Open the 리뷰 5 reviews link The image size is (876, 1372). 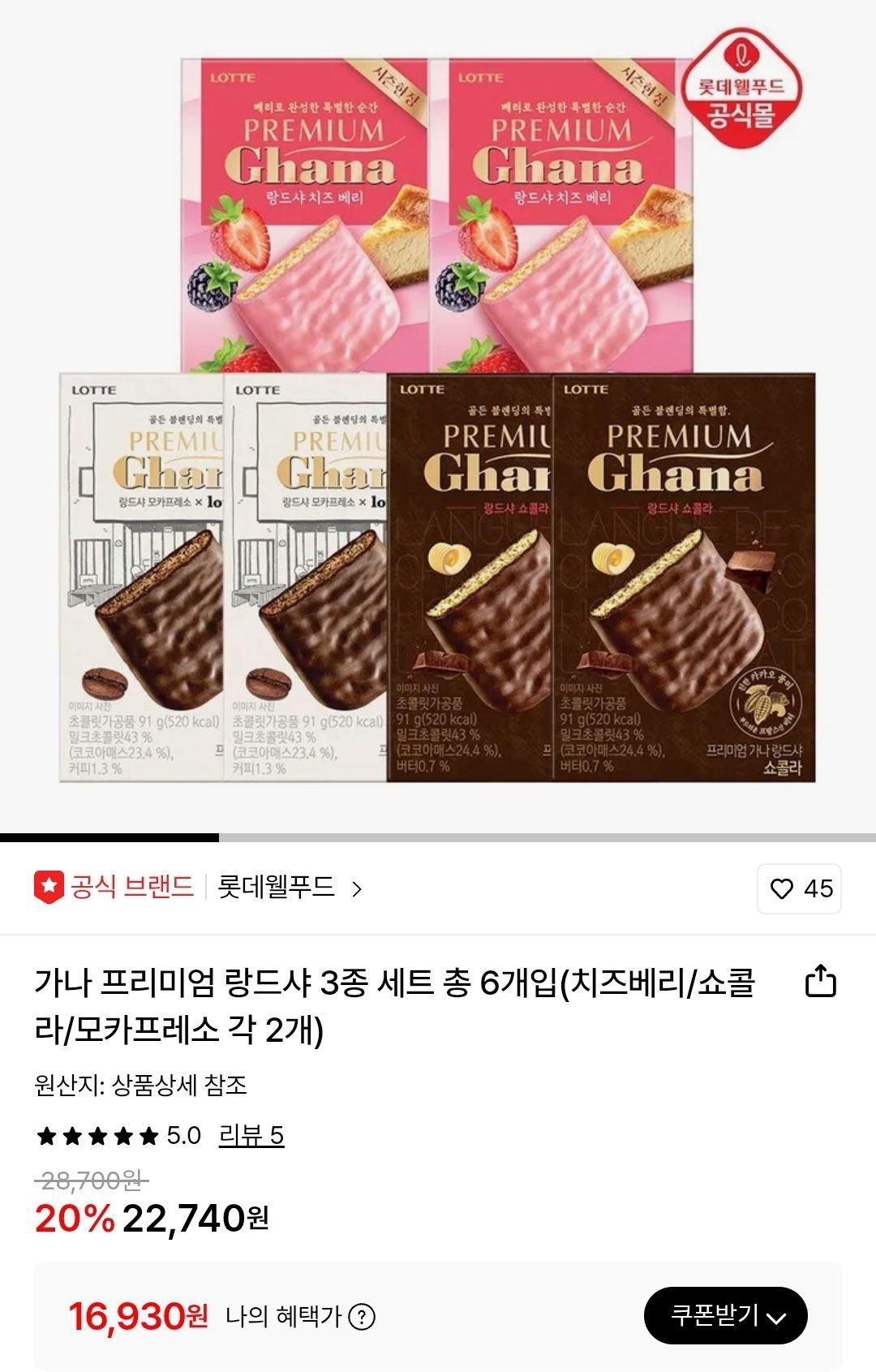coord(251,1134)
